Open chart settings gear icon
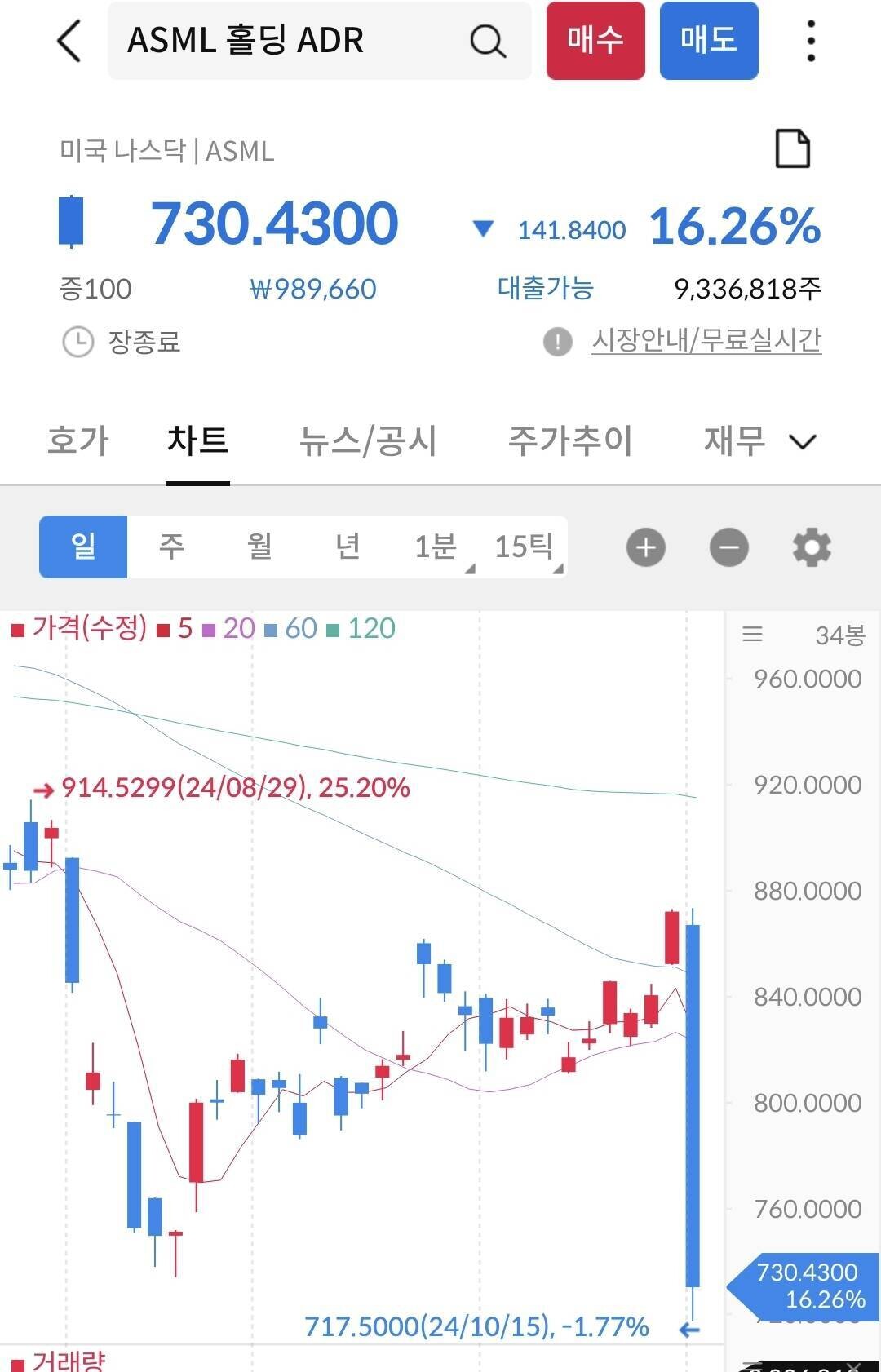This screenshot has height=1372, width=881. (x=812, y=547)
